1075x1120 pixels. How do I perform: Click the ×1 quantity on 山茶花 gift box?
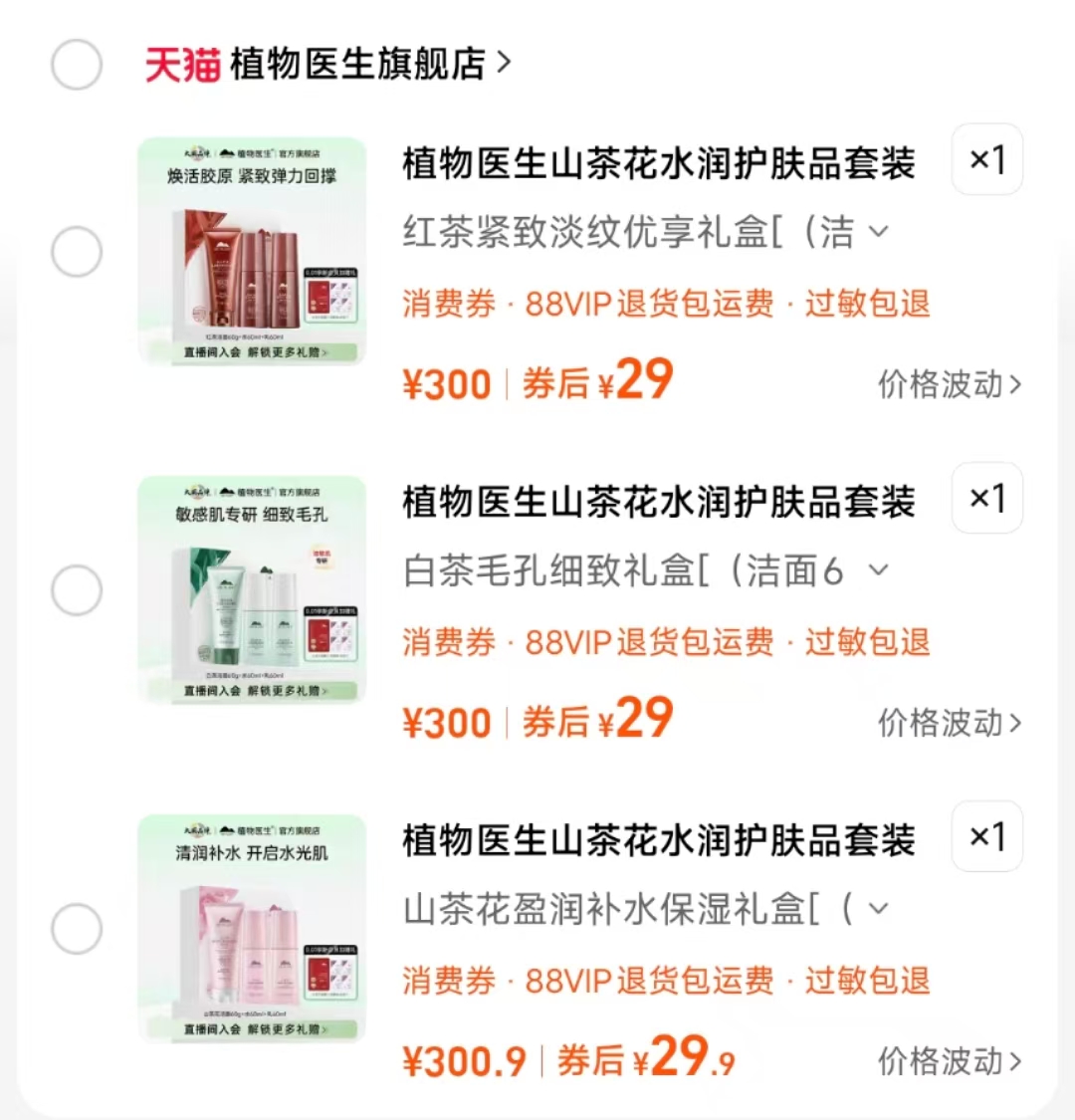(x=985, y=837)
